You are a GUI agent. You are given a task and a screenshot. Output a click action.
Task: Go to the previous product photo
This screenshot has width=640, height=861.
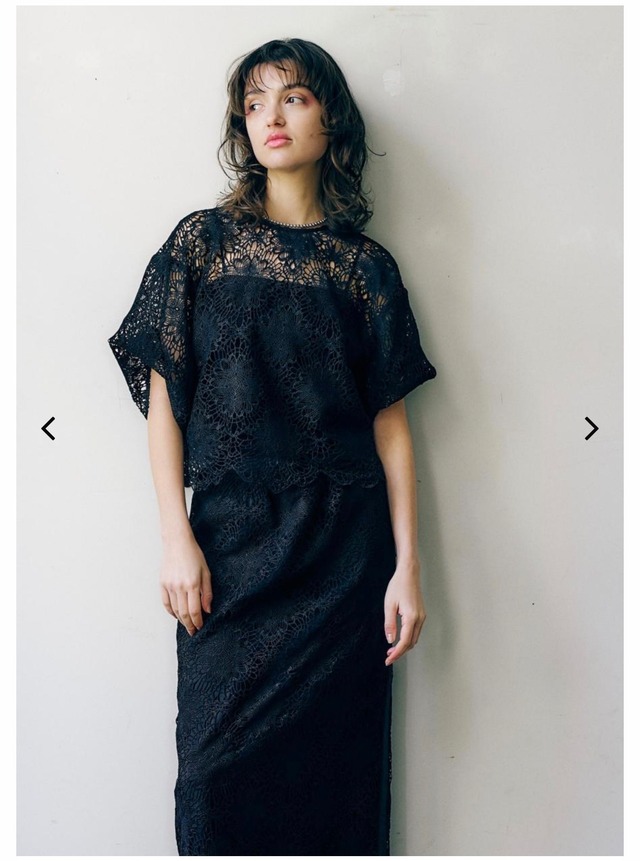[x=48, y=428]
